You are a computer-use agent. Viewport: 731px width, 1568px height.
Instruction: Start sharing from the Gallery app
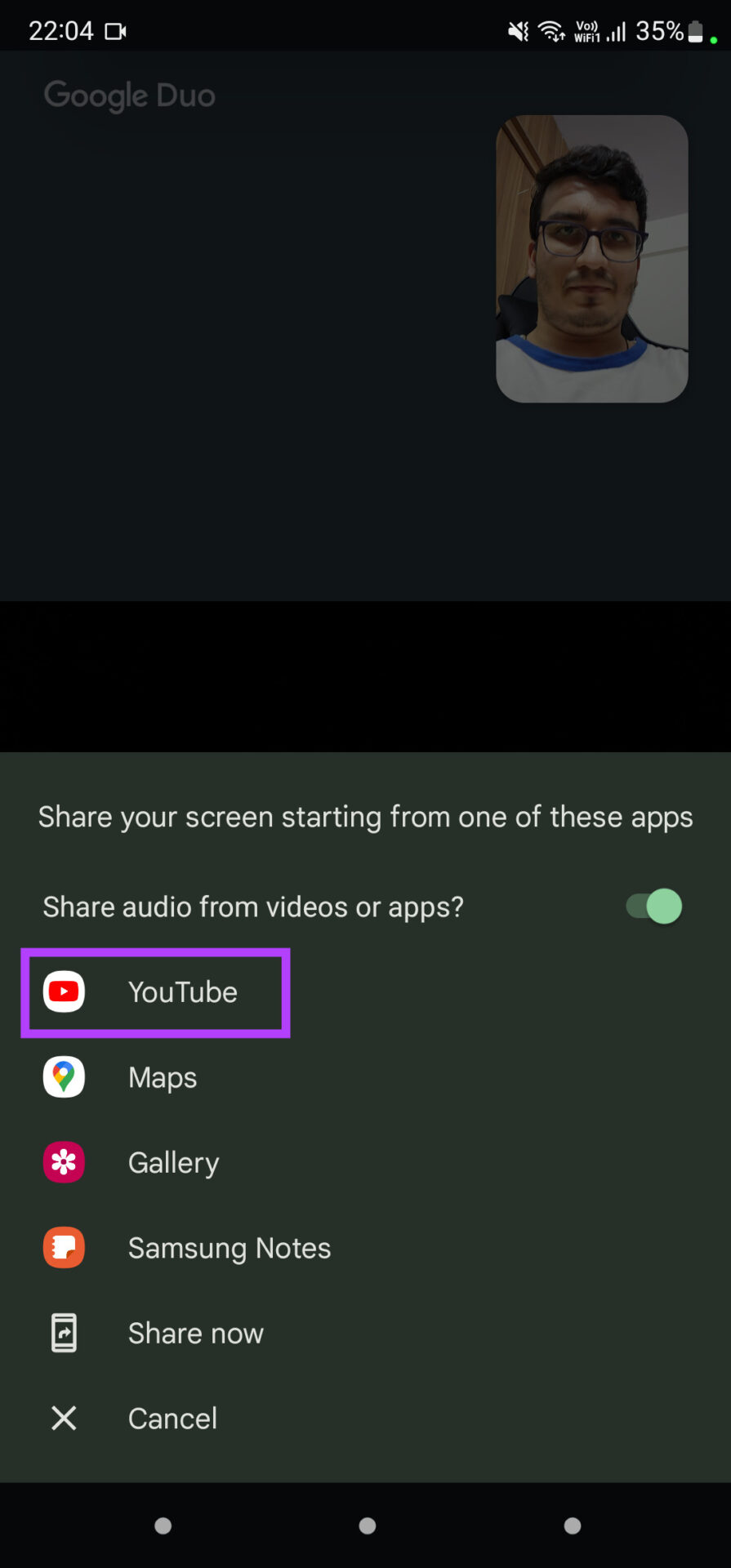(x=172, y=1162)
